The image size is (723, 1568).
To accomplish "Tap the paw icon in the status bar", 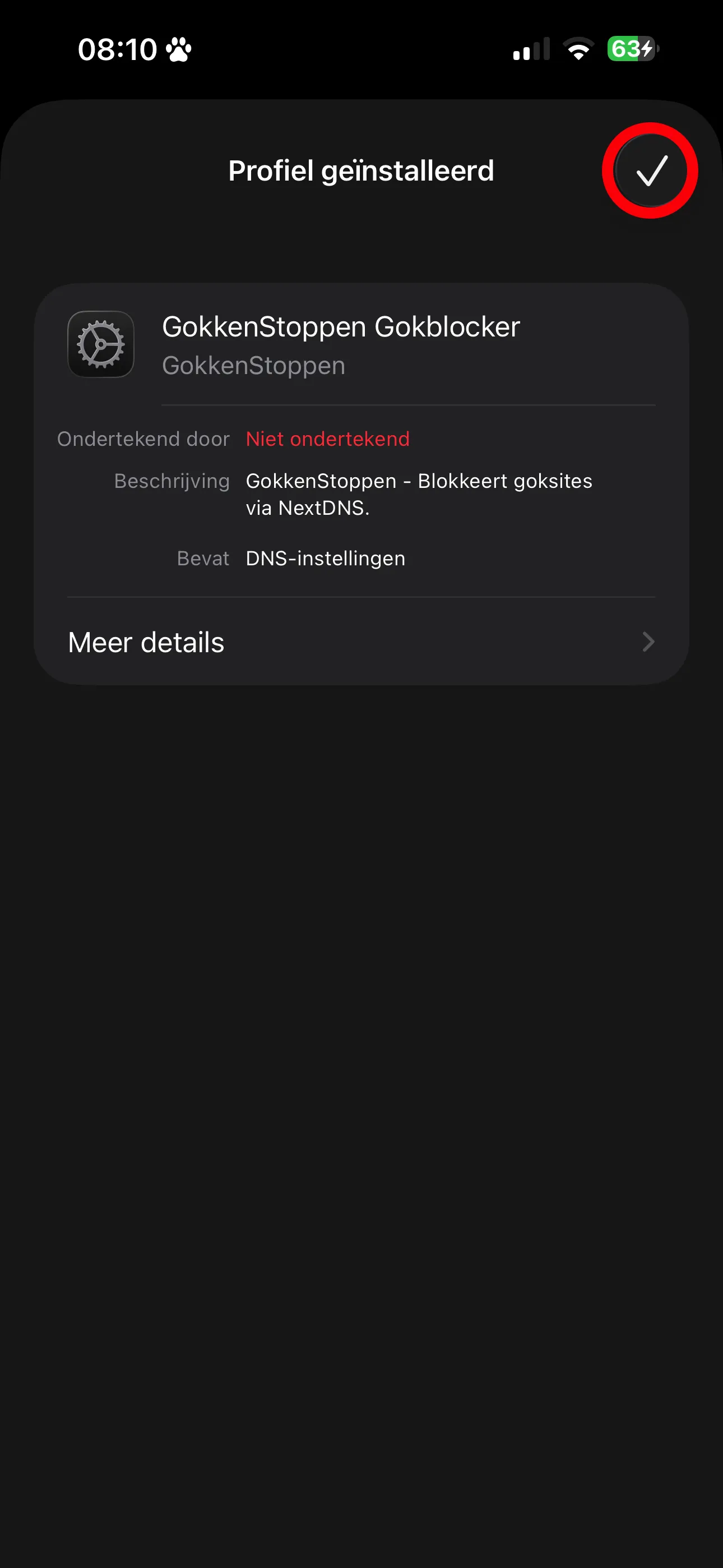I will pyautogui.click(x=178, y=49).
